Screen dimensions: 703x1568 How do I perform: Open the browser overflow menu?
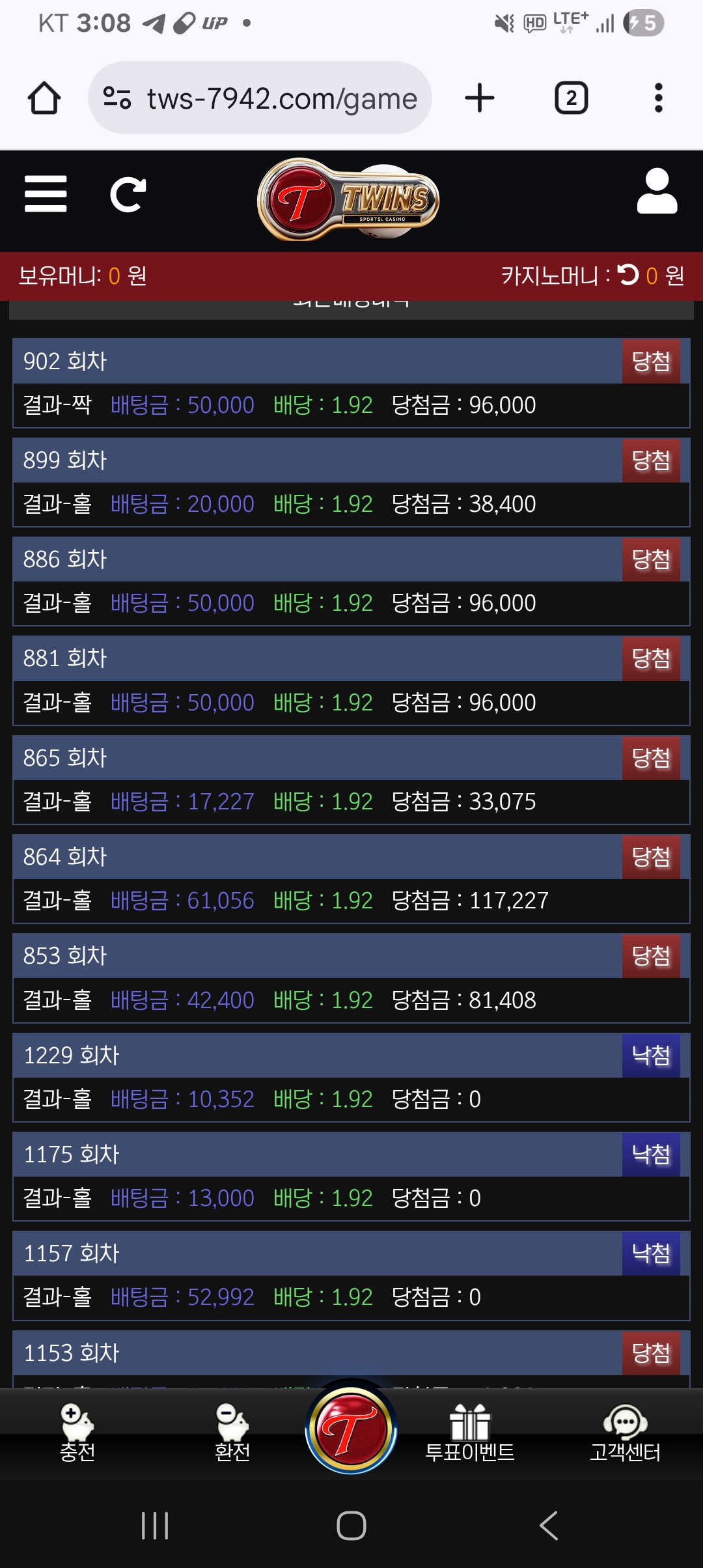(x=658, y=98)
